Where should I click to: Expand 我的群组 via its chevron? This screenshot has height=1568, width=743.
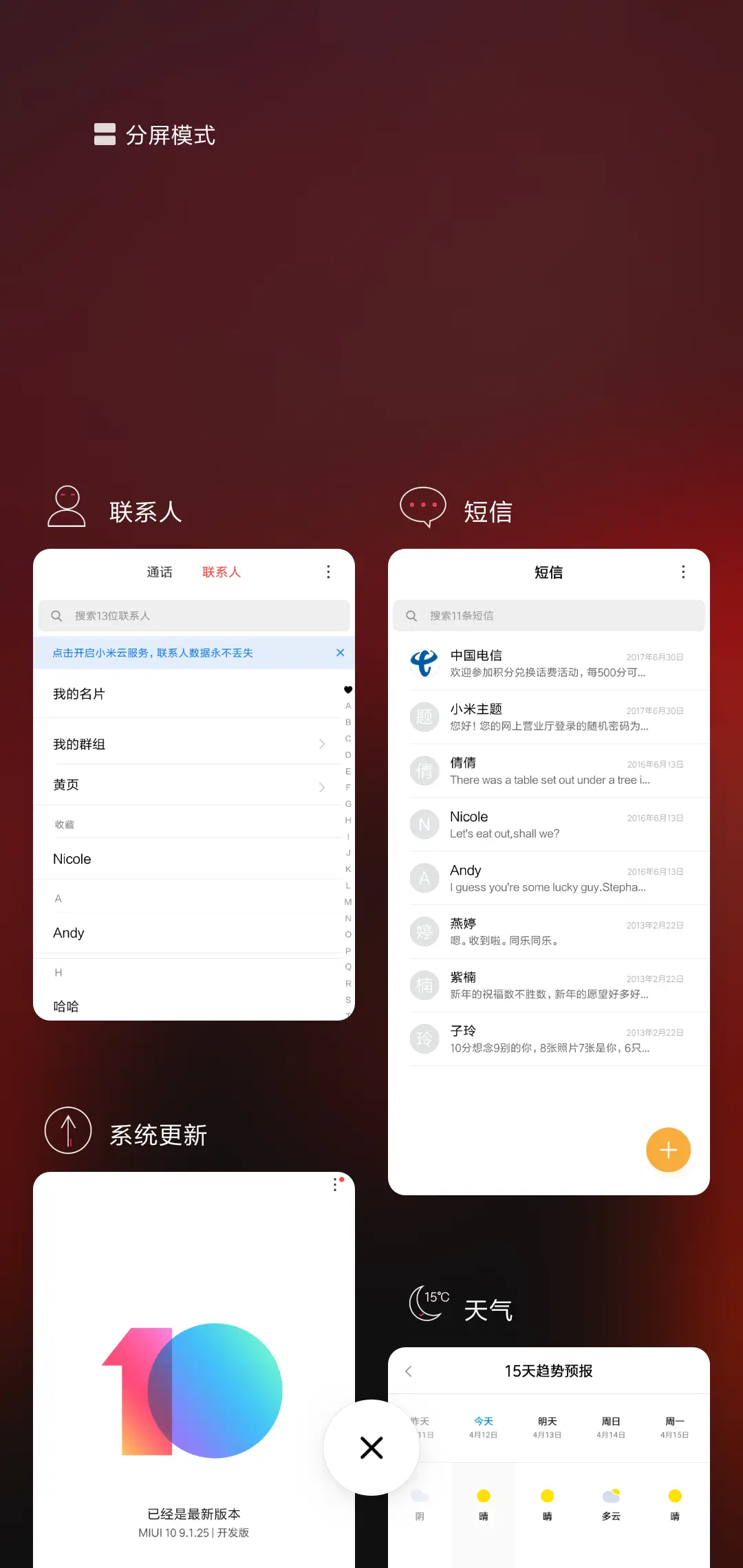[x=321, y=743]
